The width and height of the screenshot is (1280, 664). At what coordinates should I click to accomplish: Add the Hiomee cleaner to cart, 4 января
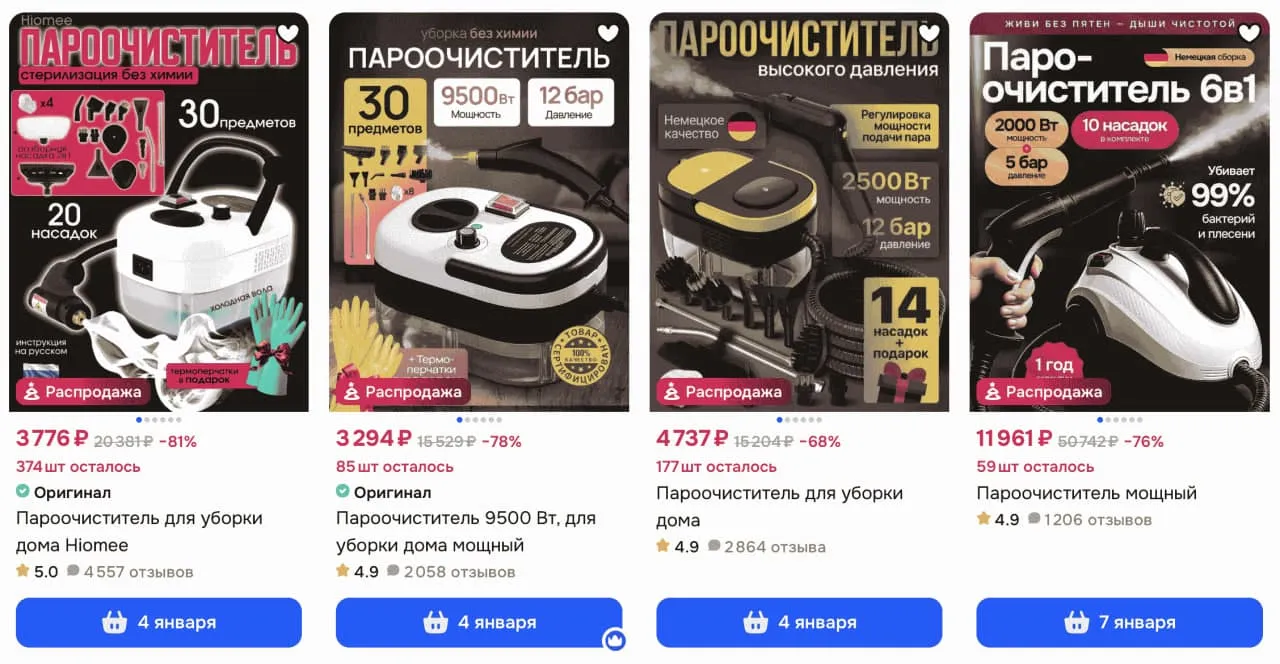(159, 622)
